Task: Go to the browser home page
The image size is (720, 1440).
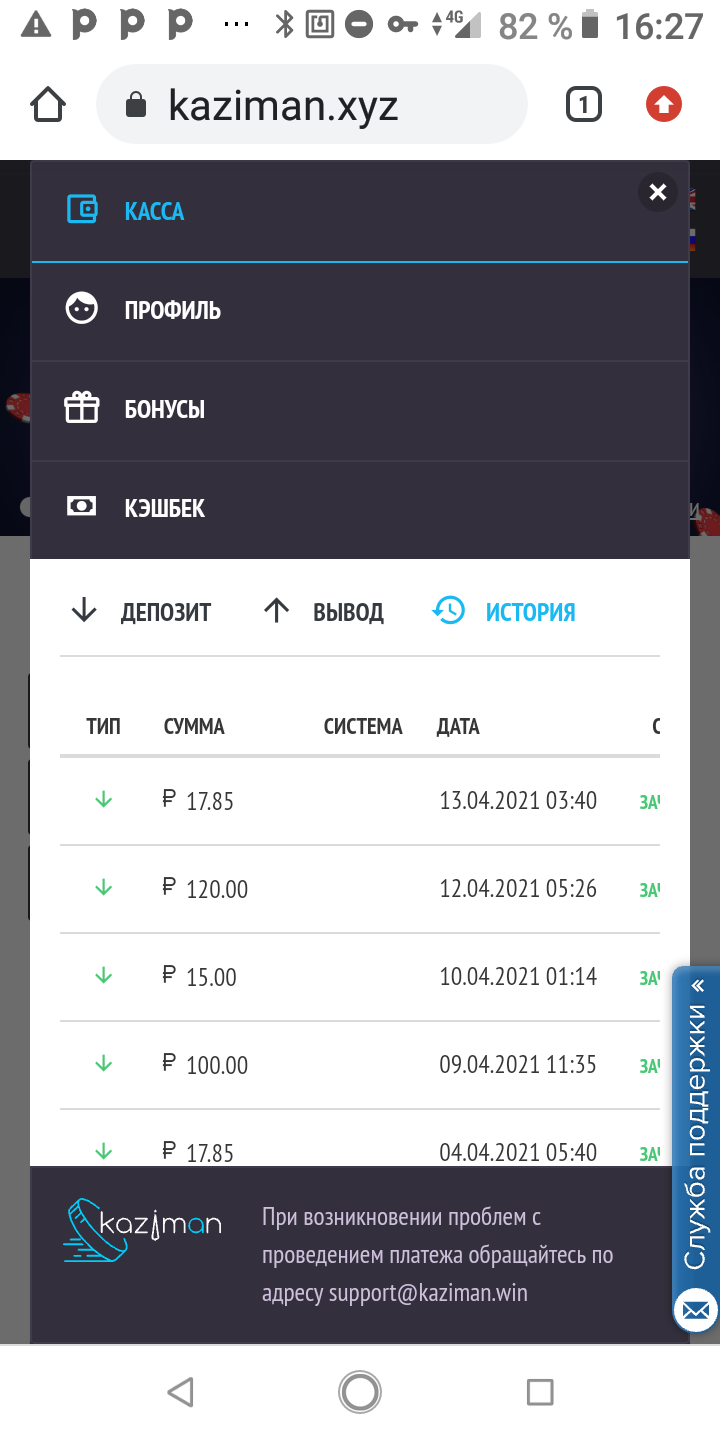Action: click(x=48, y=105)
